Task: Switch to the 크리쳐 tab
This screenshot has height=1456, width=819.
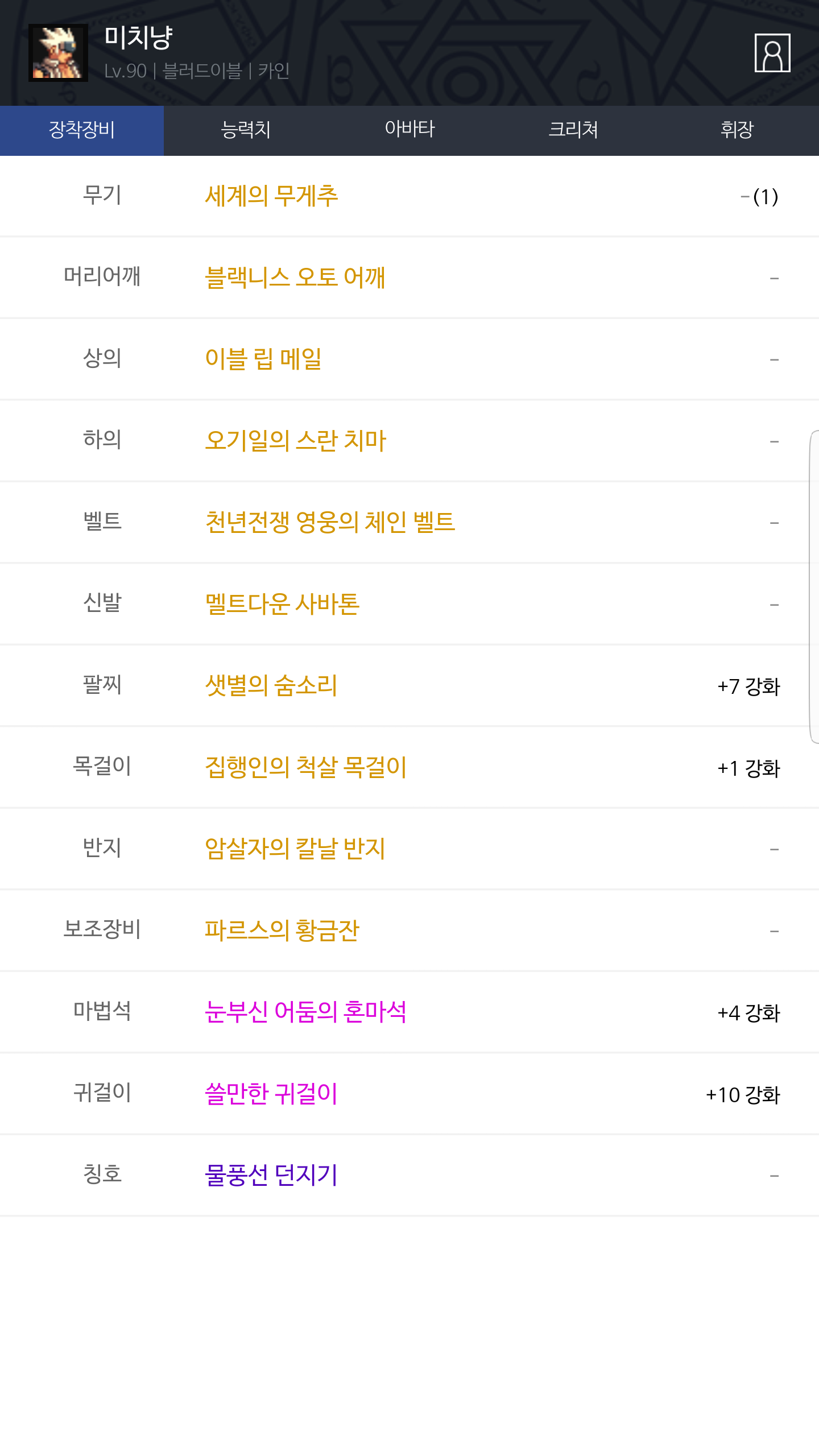Action: (x=573, y=130)
